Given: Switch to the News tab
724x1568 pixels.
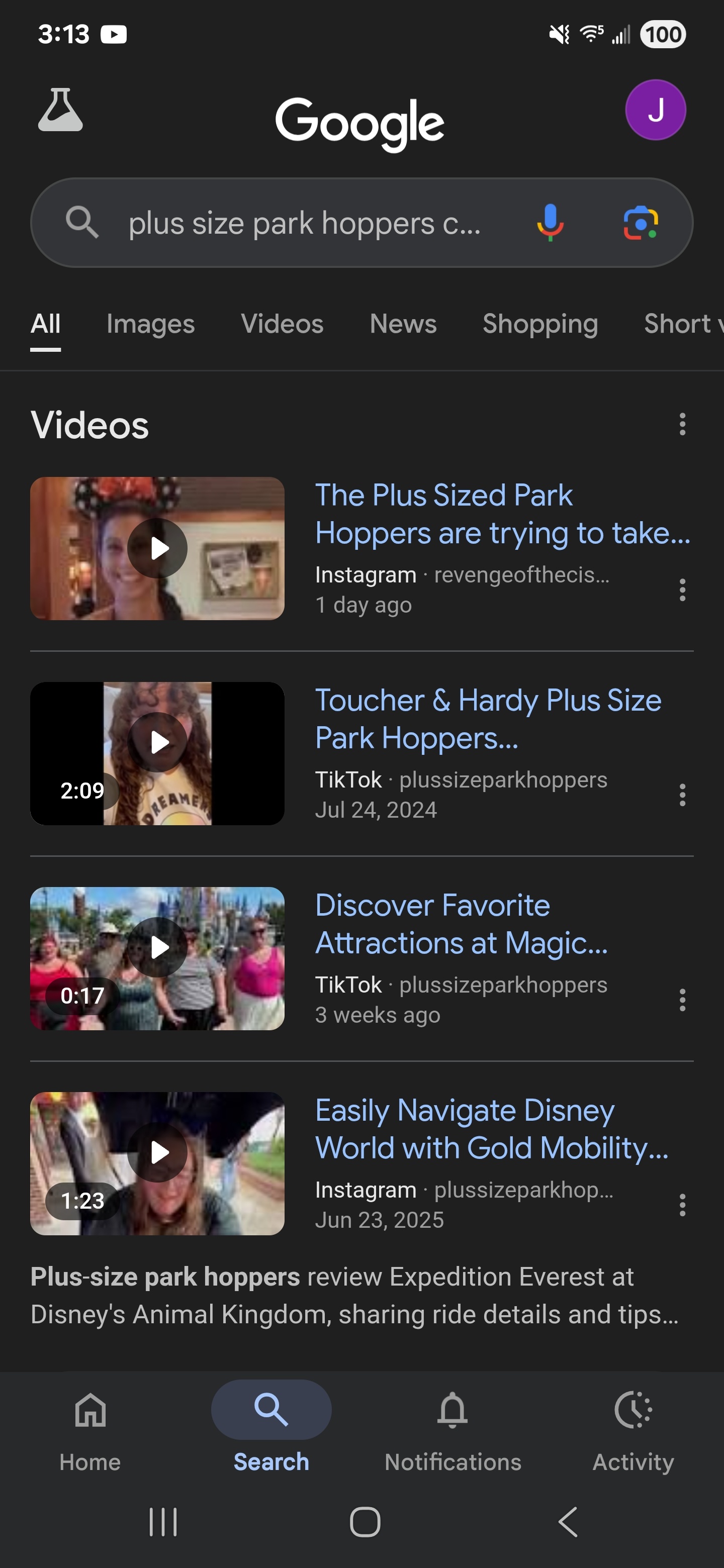Looking at the screenshot, I should (x=403, y=324).
